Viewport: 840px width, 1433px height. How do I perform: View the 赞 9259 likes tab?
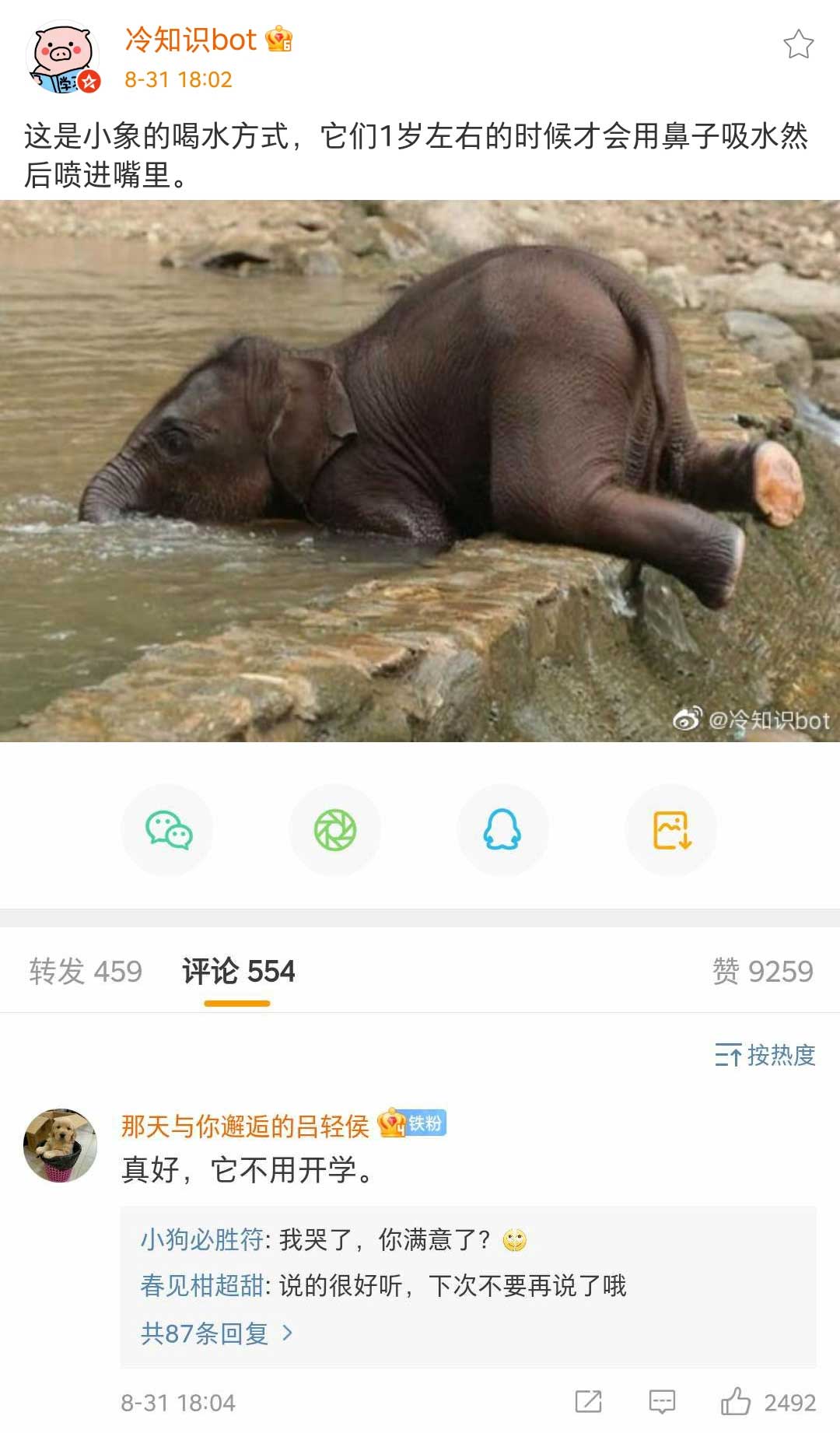[762, 971]
